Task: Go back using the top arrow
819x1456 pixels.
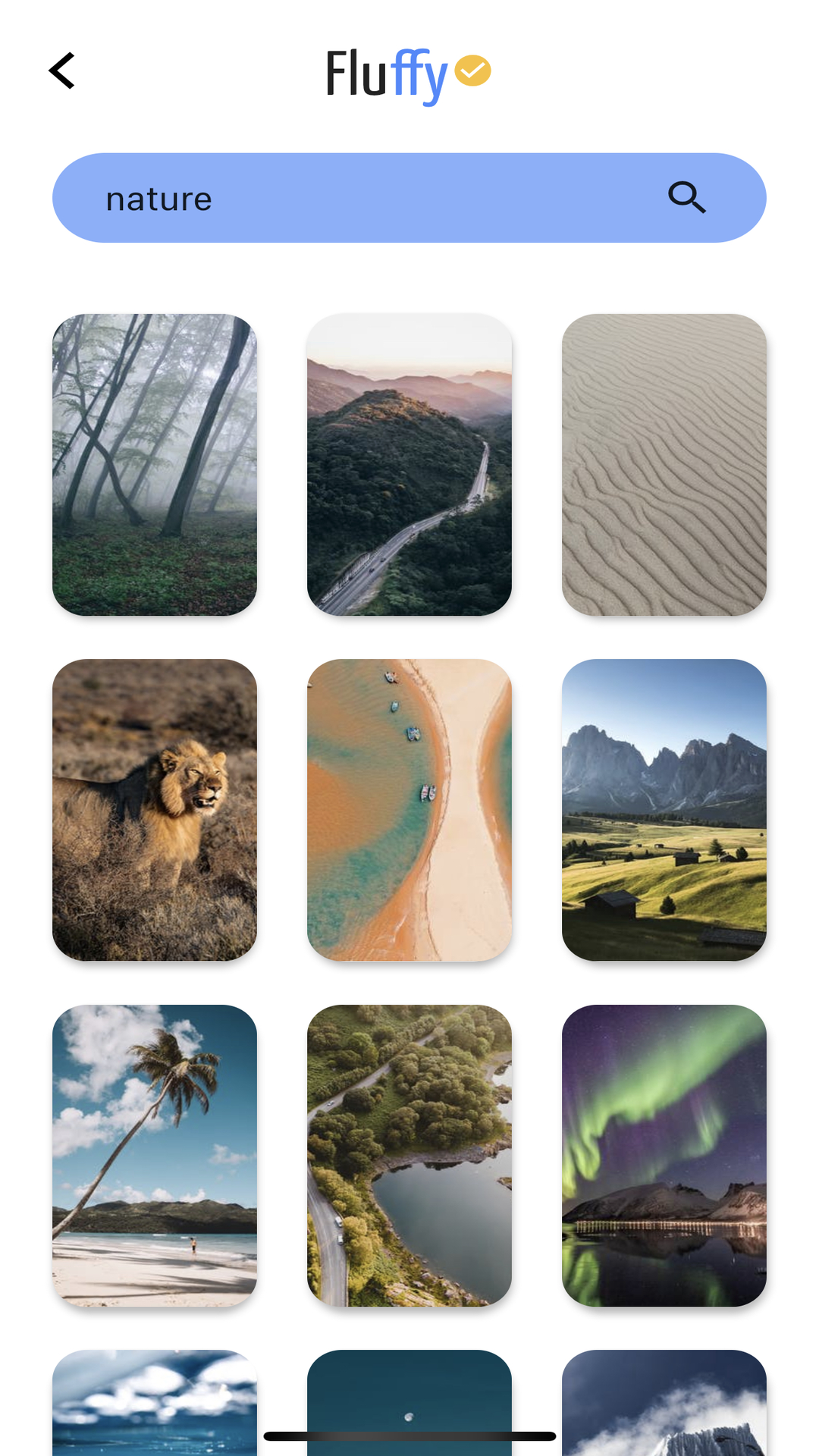Action: (x=62, y=71)
